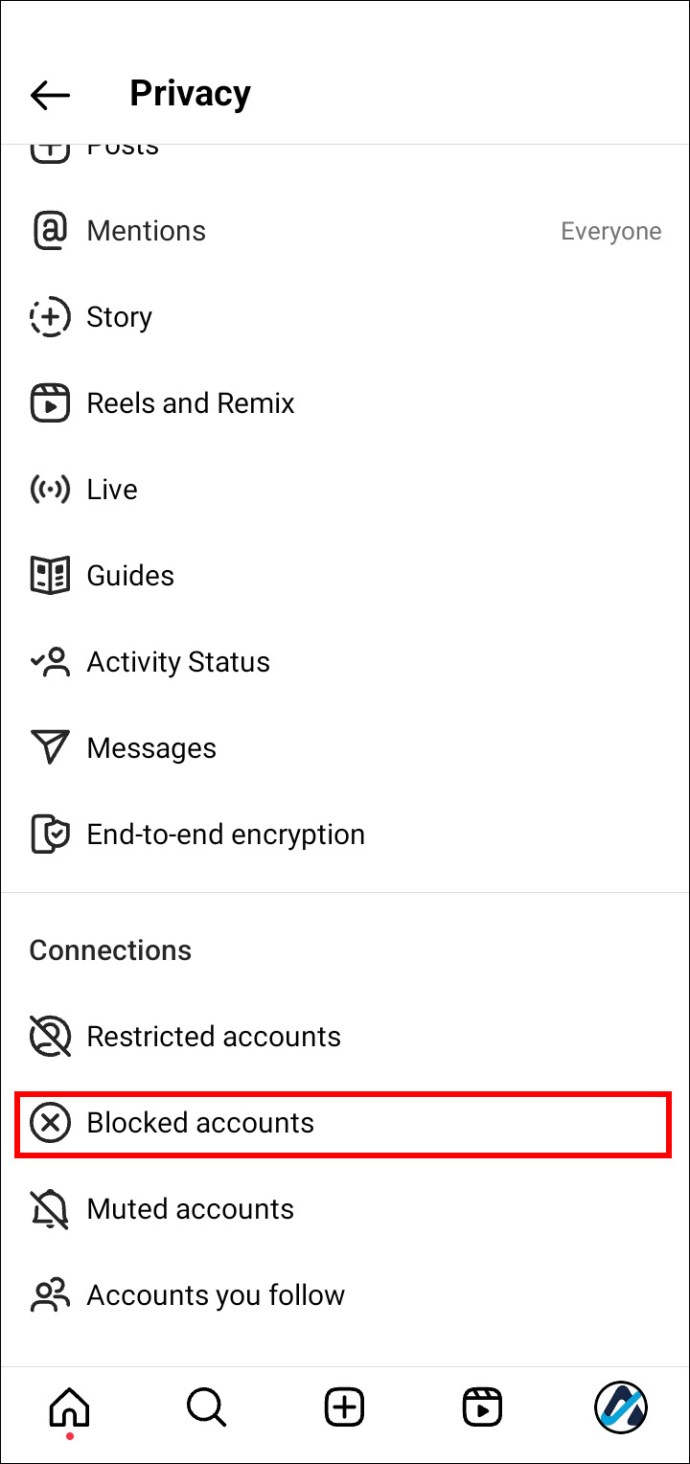
Task: Open Accounts you follow
Action: coord(215,1295)
